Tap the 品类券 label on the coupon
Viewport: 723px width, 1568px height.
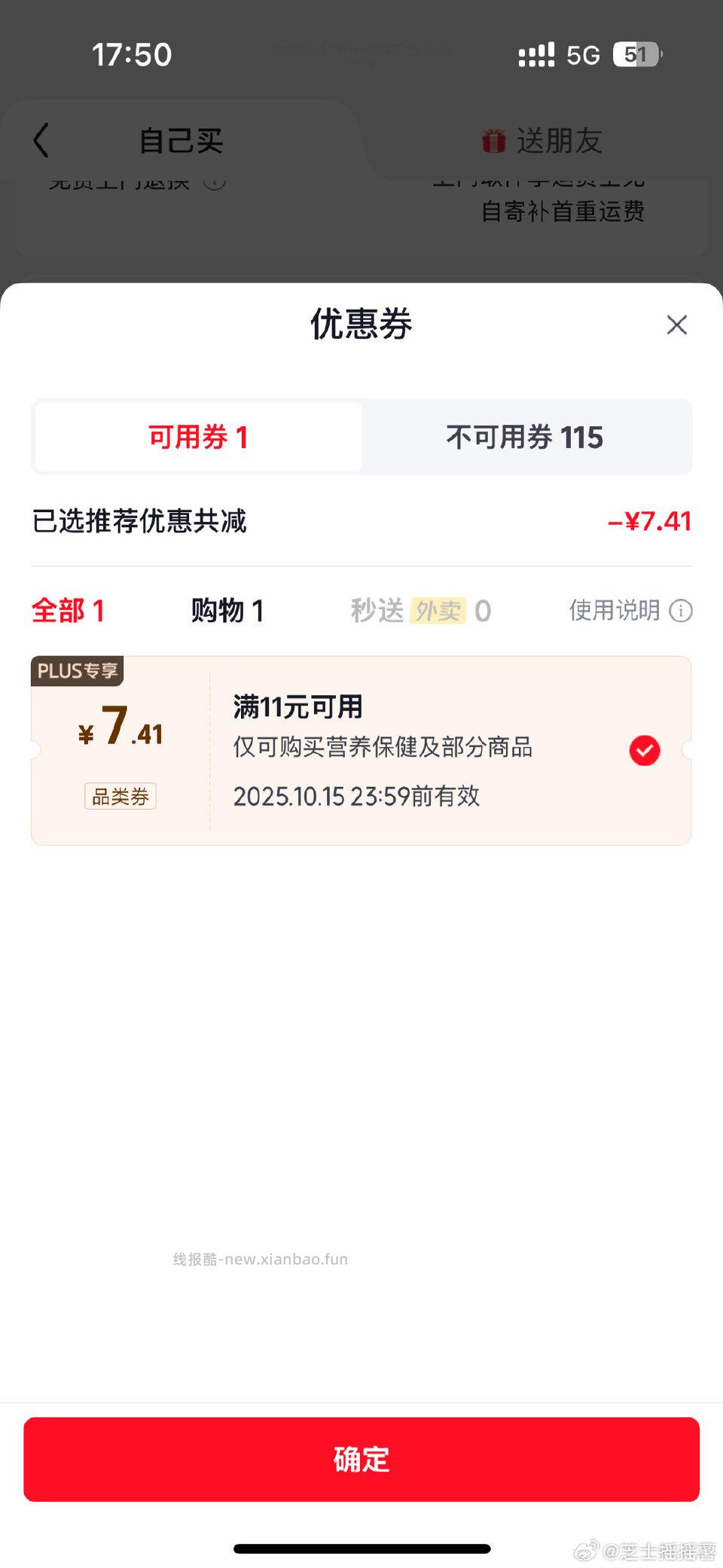[x=120, y=796]
